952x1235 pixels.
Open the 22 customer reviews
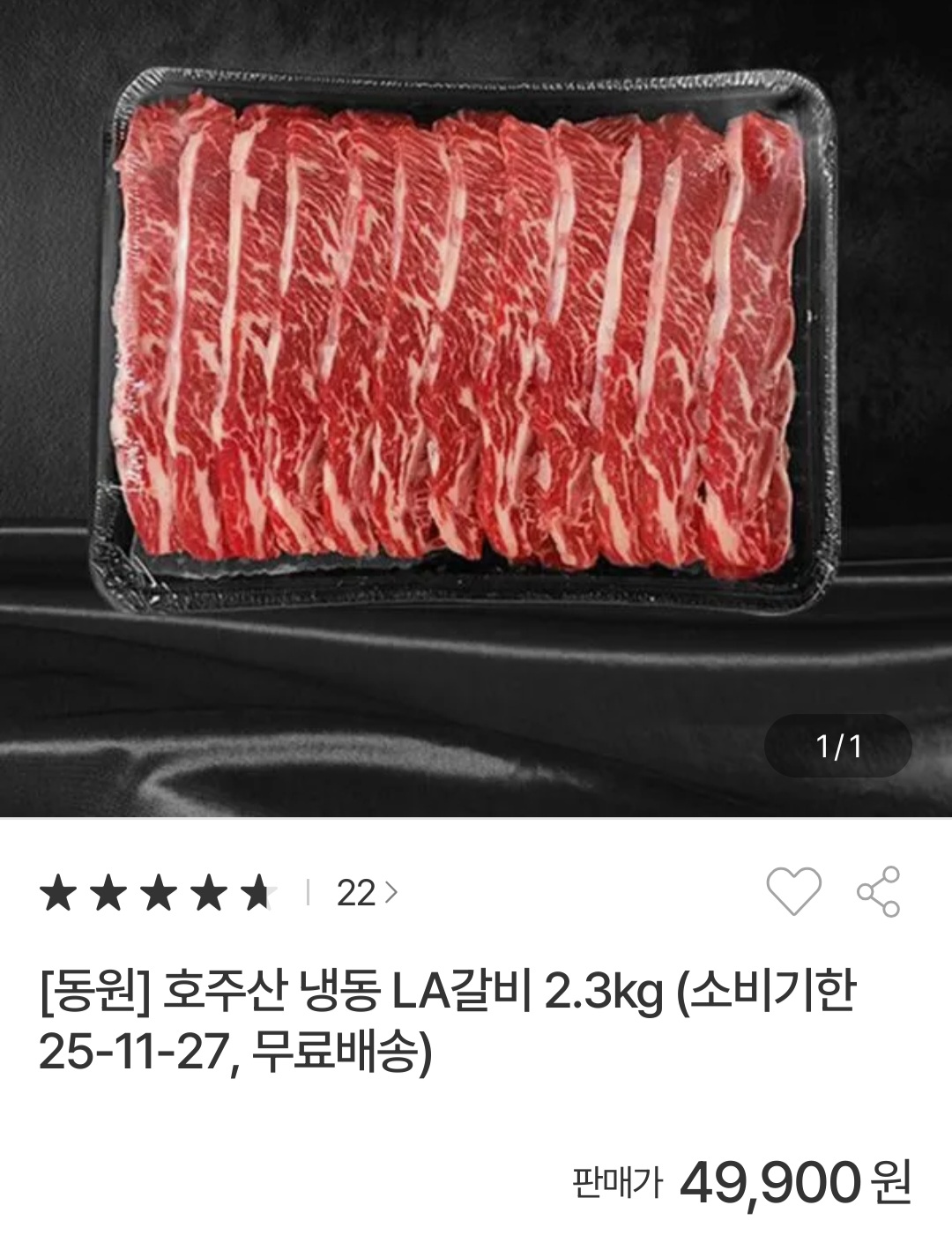point(366,894)
